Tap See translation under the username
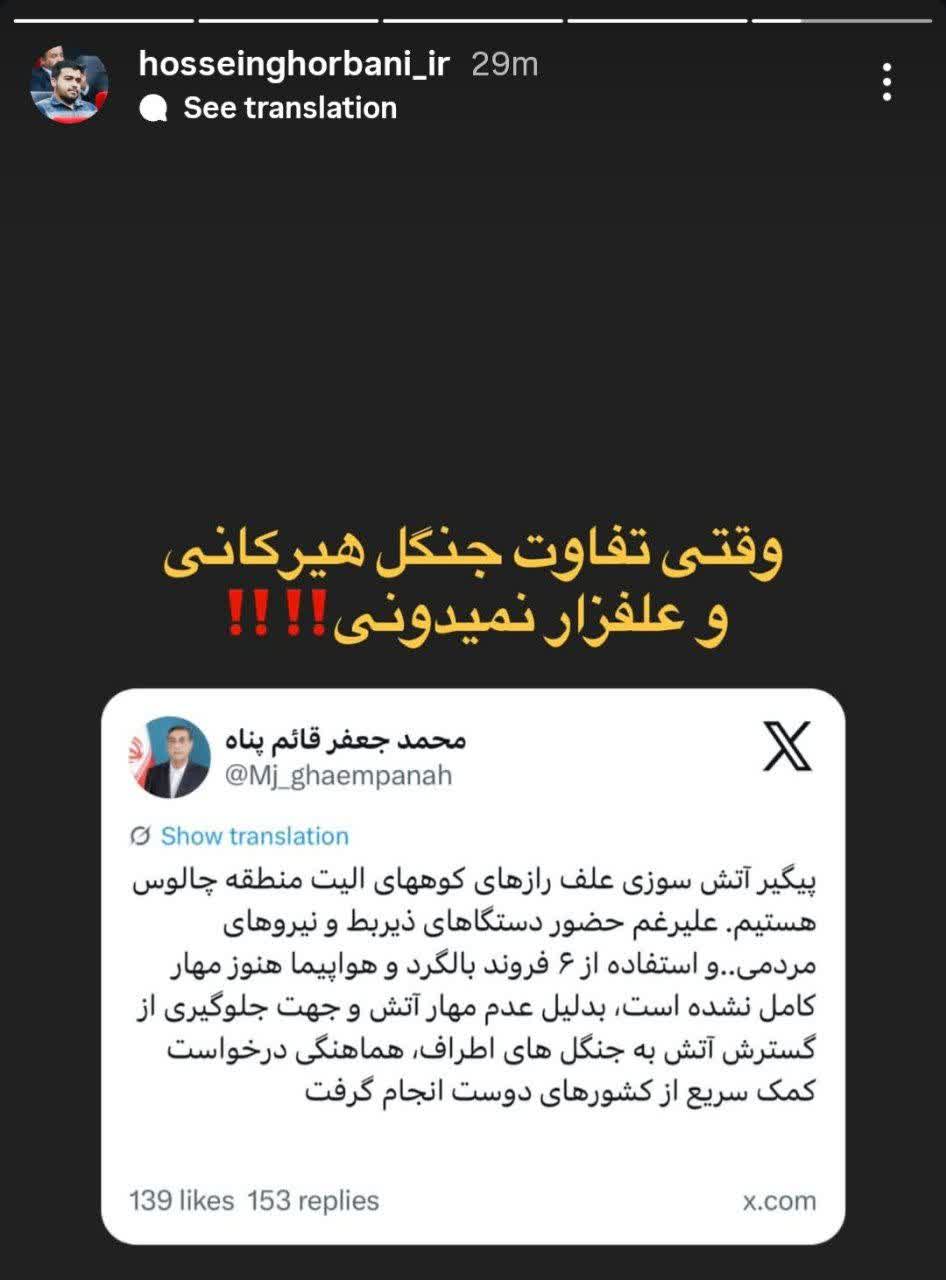 (289, 108)
